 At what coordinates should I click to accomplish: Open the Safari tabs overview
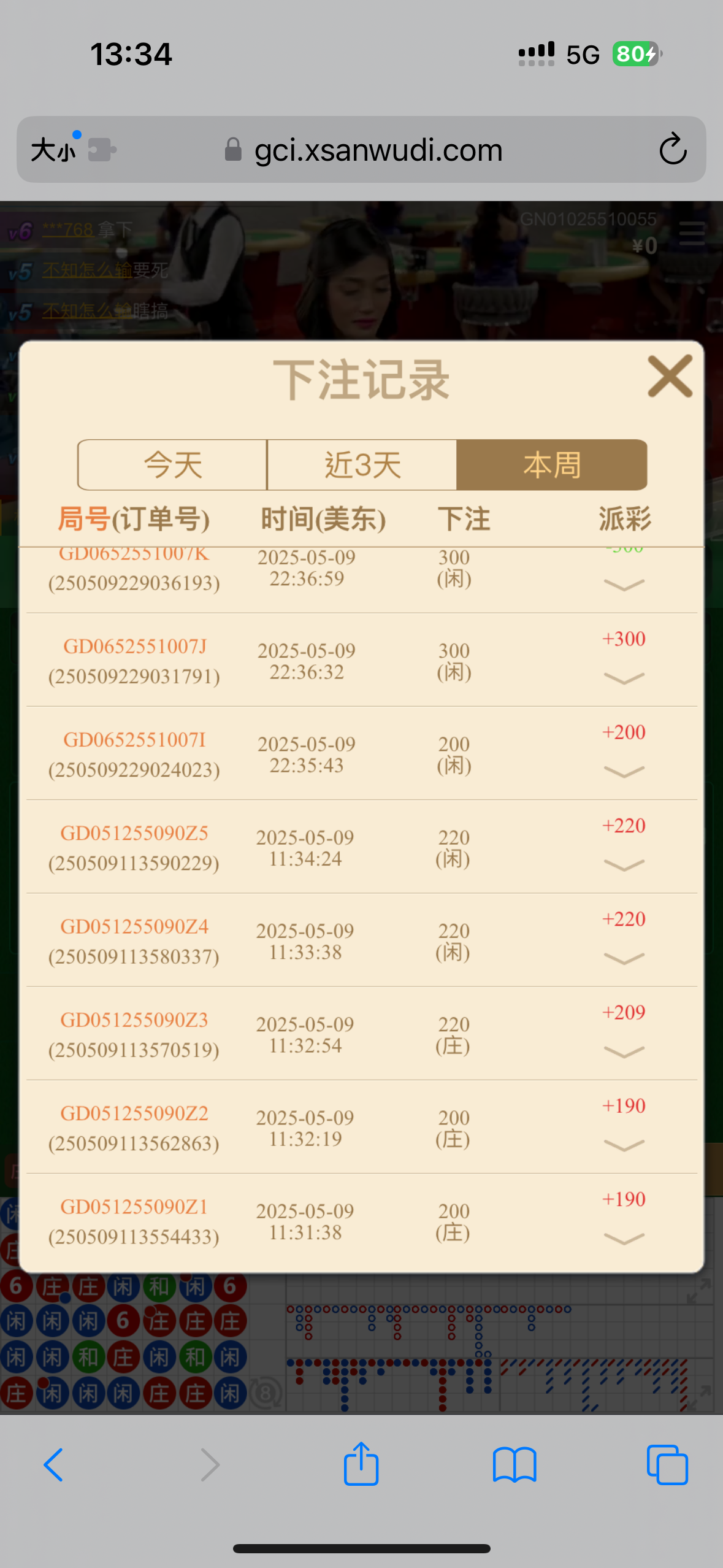coord(667,1465)
